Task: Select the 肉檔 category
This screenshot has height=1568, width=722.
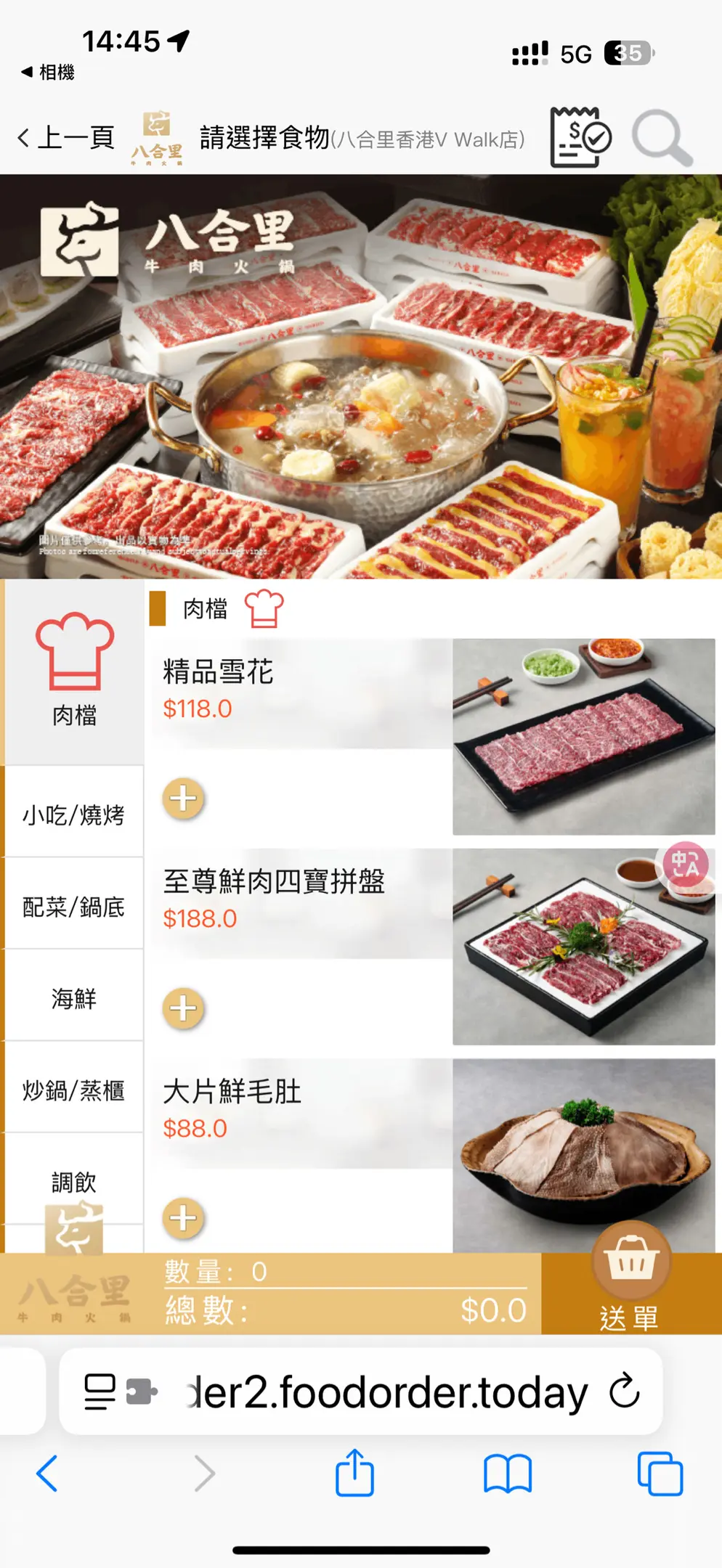Action: (74, 671)
